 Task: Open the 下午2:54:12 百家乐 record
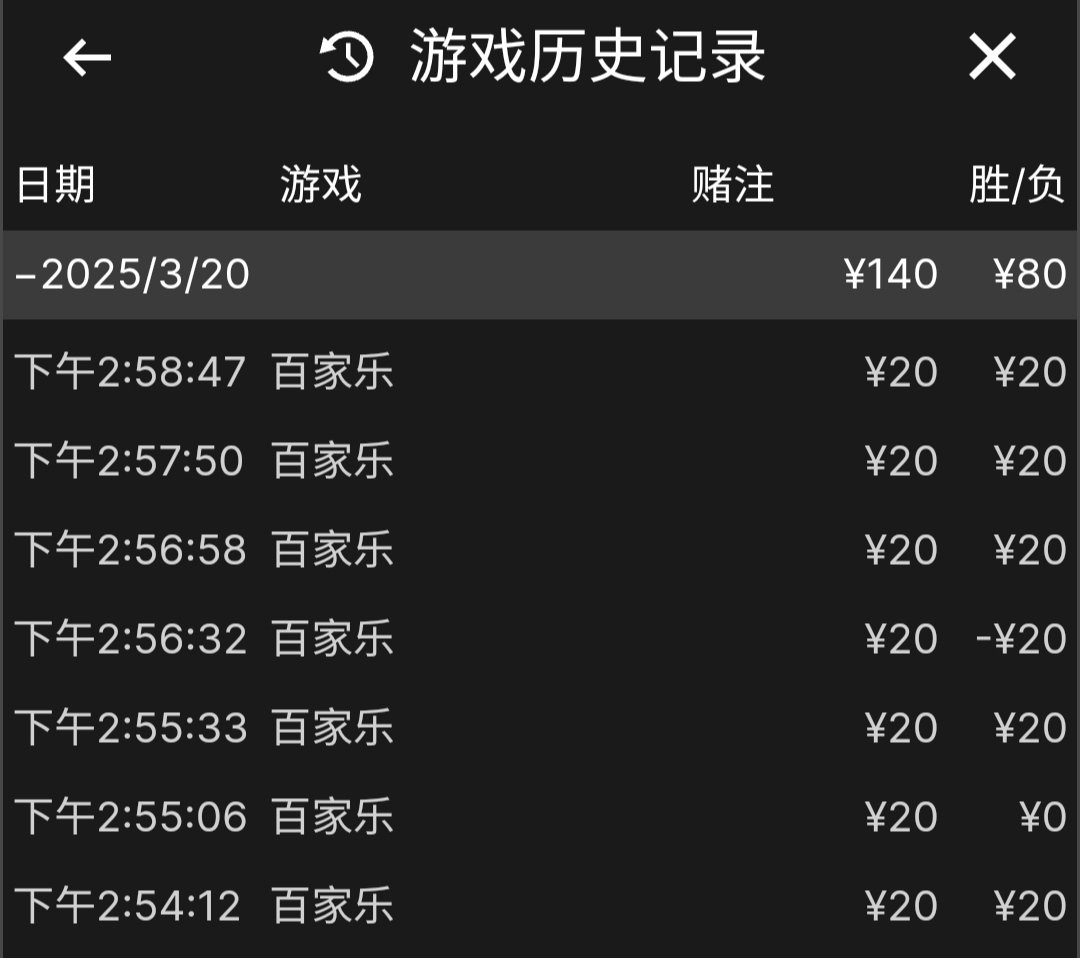click(x=540, y=906)
